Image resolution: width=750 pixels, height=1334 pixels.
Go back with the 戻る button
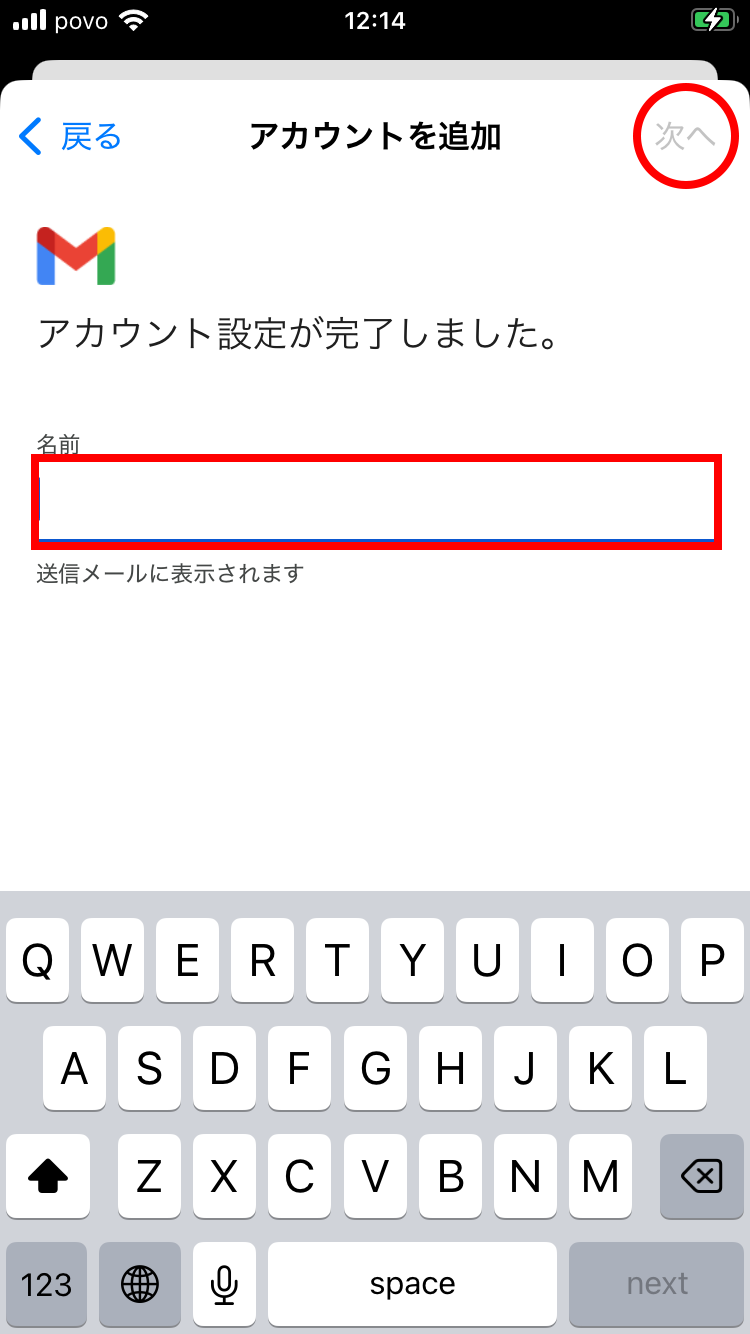point(70,136)
